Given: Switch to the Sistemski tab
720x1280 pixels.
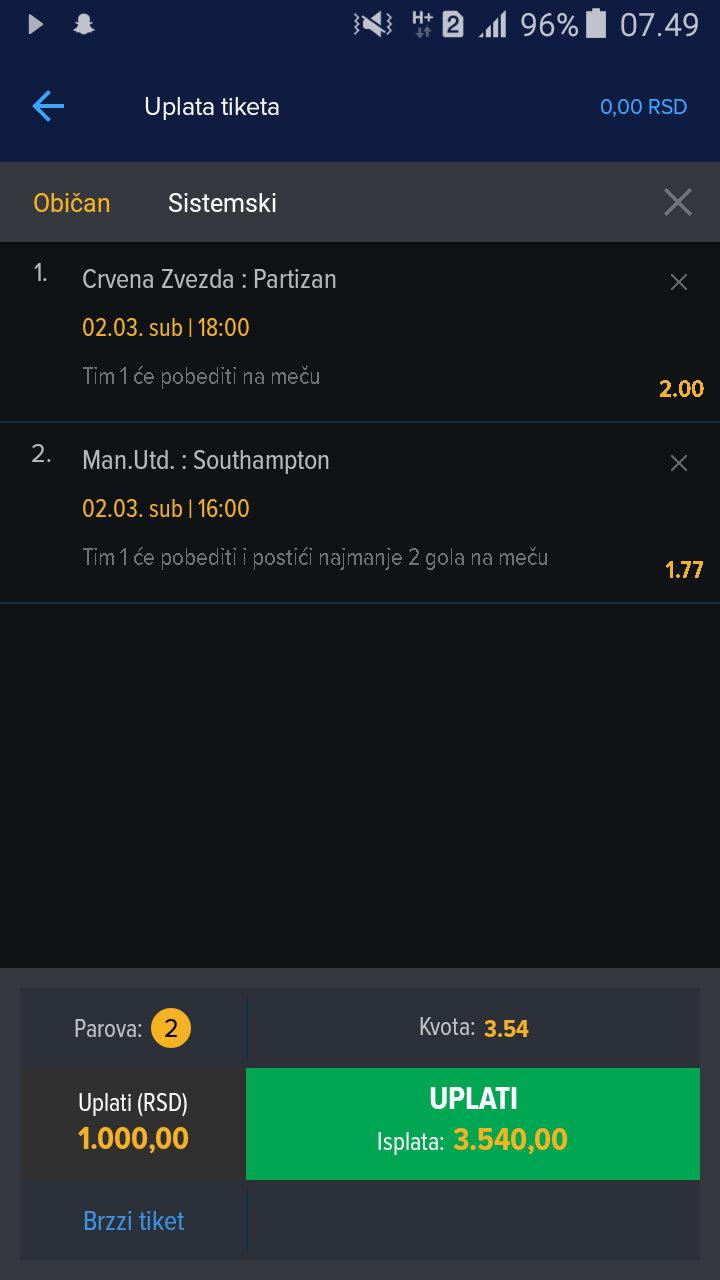Looking at the screenshot, I should (222, 203).
